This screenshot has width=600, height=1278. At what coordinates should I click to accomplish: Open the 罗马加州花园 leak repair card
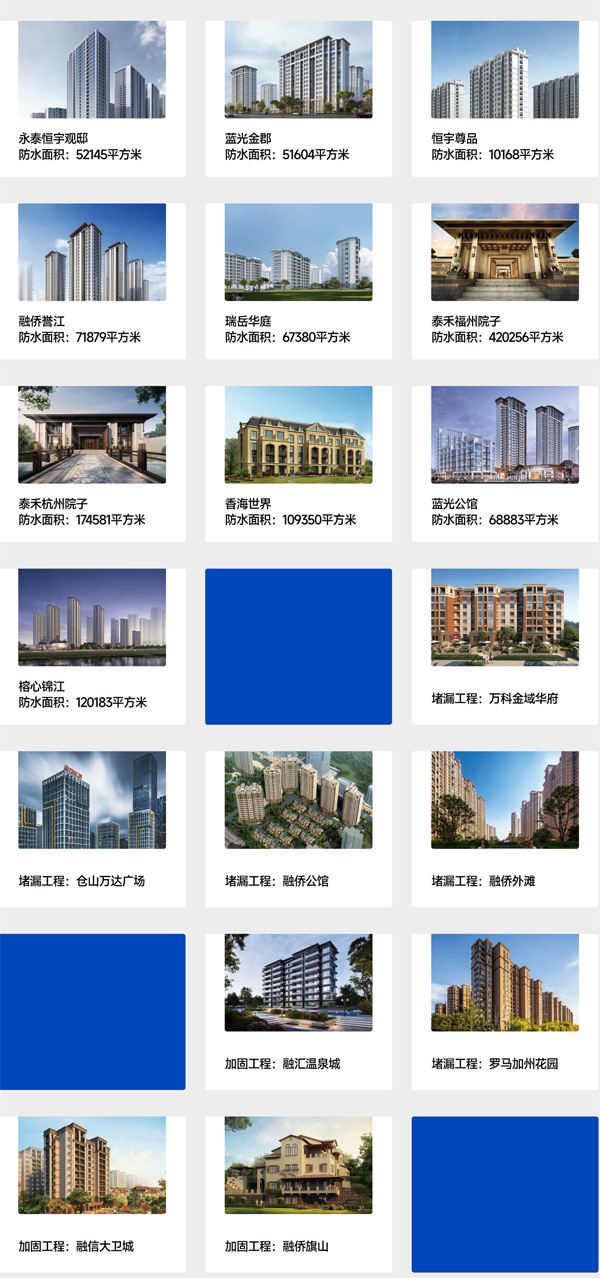pyautogui.click(x=505, y=1003)
